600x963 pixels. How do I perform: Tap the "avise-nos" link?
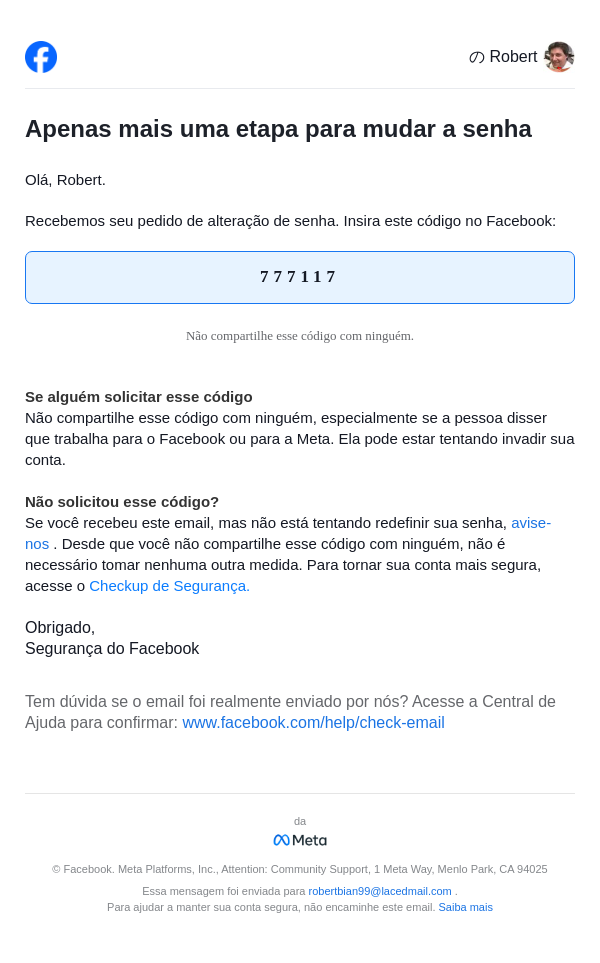[x=530, y=523]
